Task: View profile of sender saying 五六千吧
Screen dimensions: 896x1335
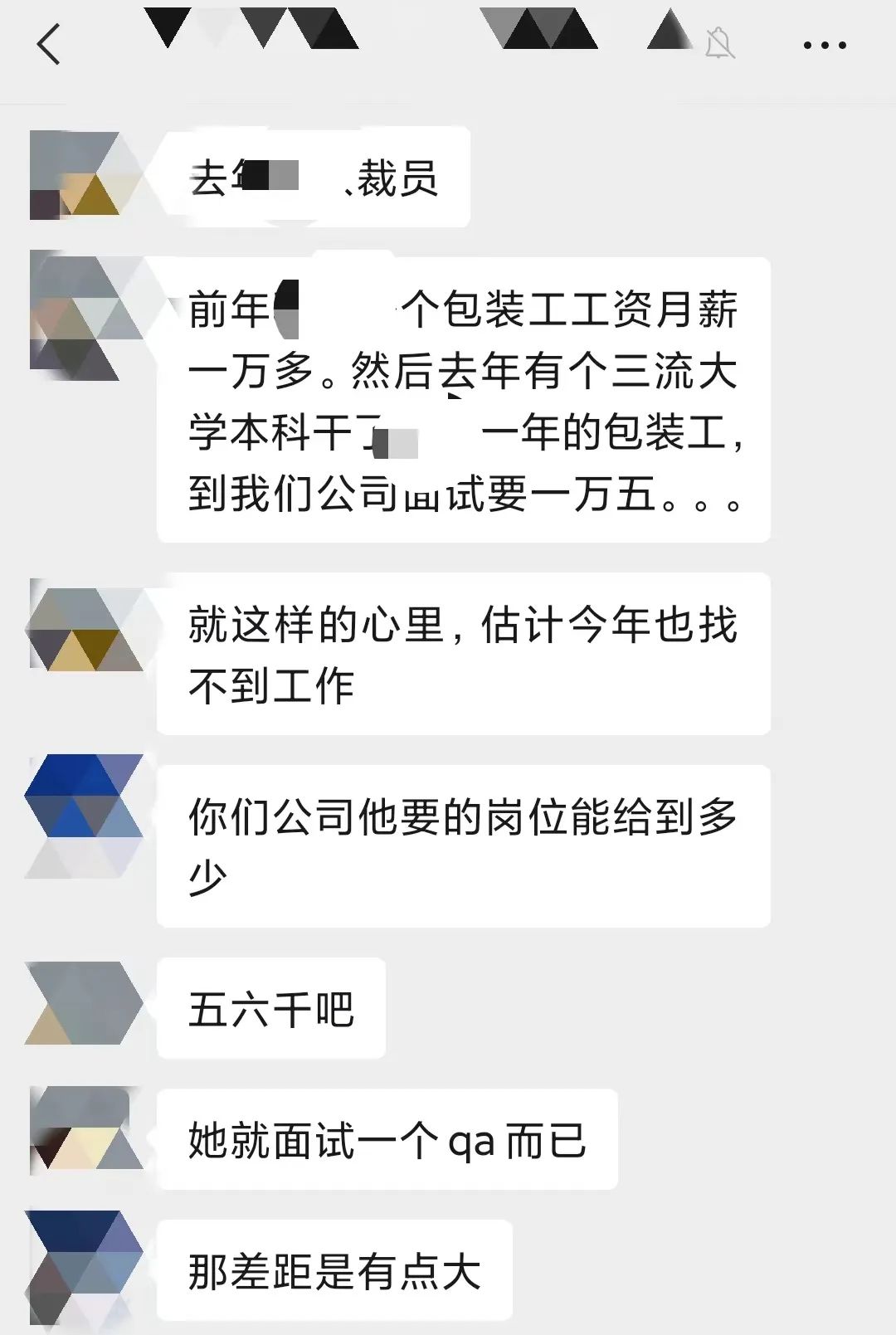Action: [x=83, y=1003]
